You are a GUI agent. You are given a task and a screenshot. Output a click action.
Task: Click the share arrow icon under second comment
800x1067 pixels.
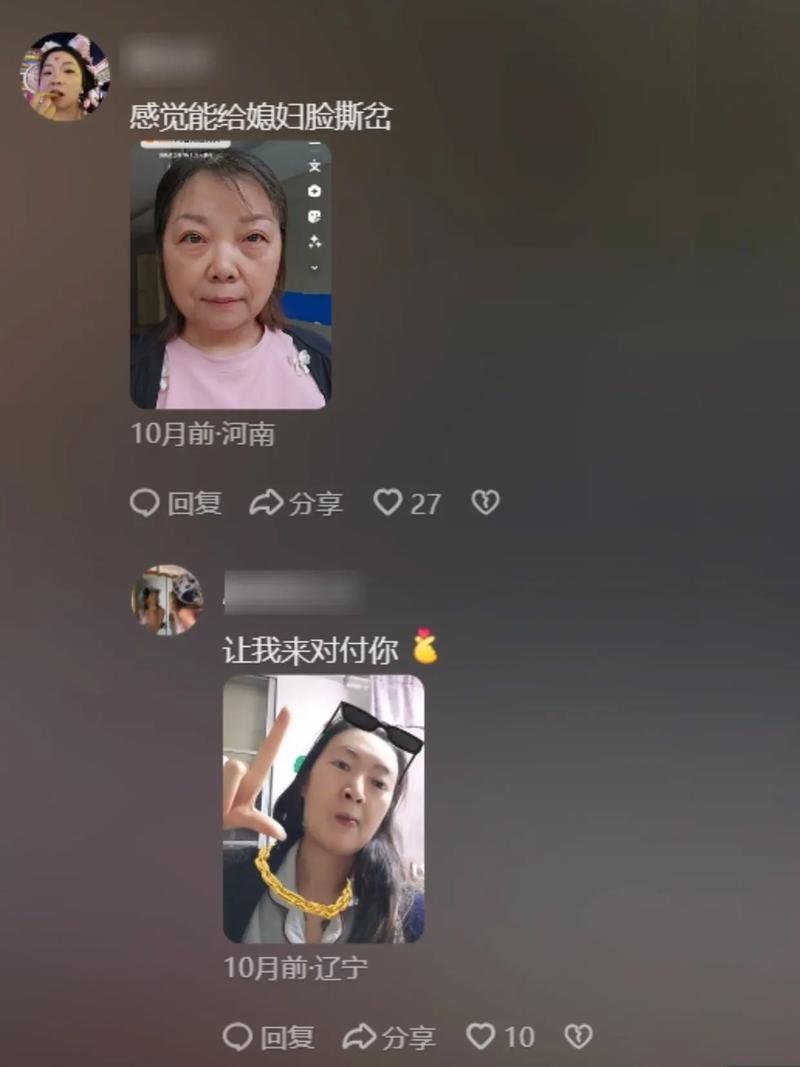357,1037
